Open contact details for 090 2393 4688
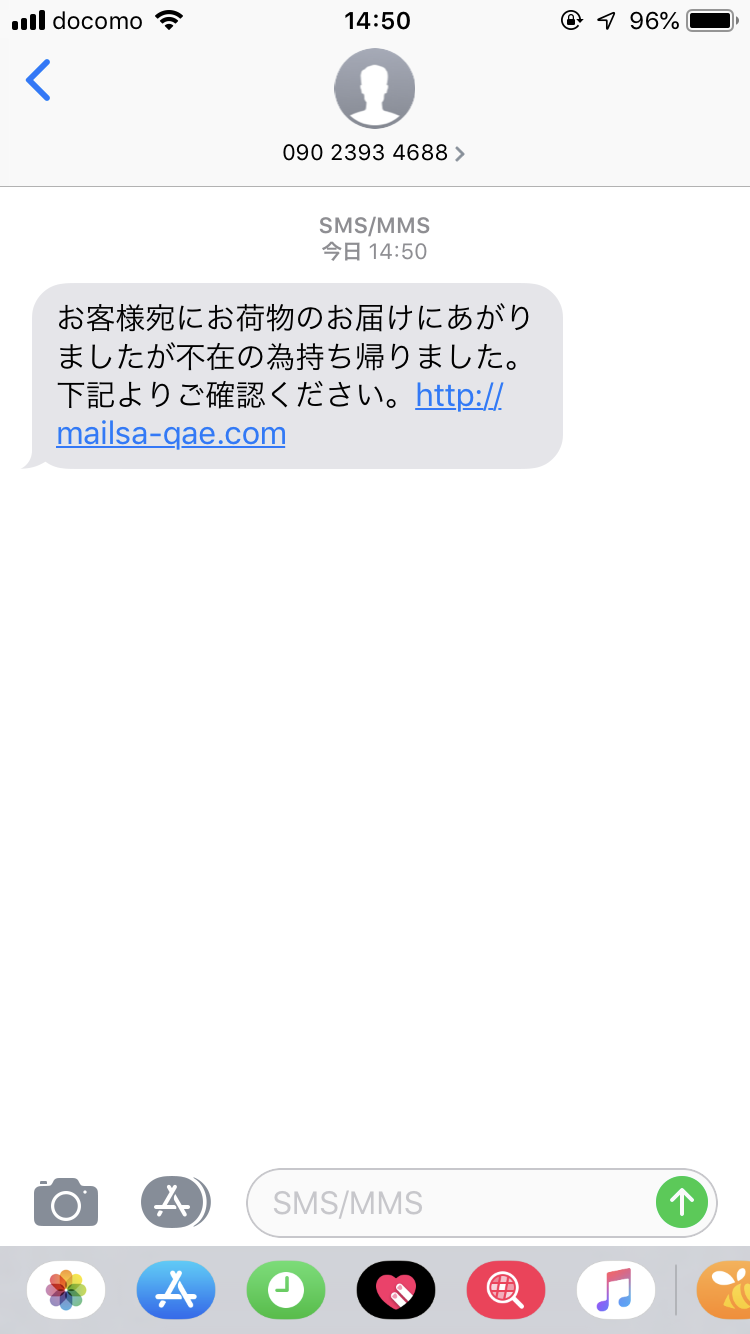This screenshot has width=750, height=1334. click(374, 154)
